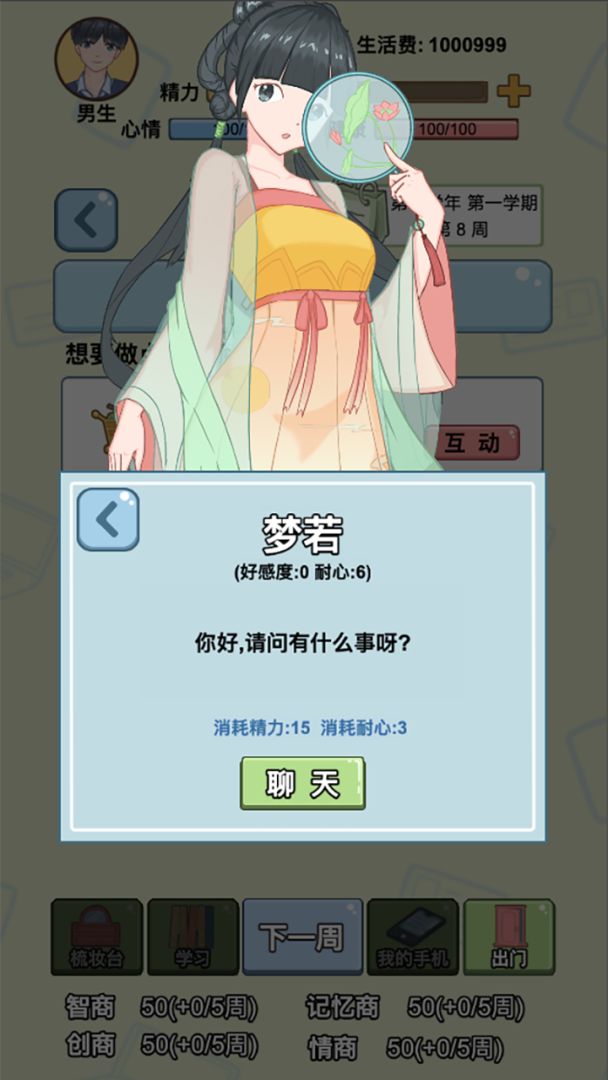Close the 梦若 dialog with its back arrow
608x1080 pixels.
pyautogui.click(x=108, y=520)
